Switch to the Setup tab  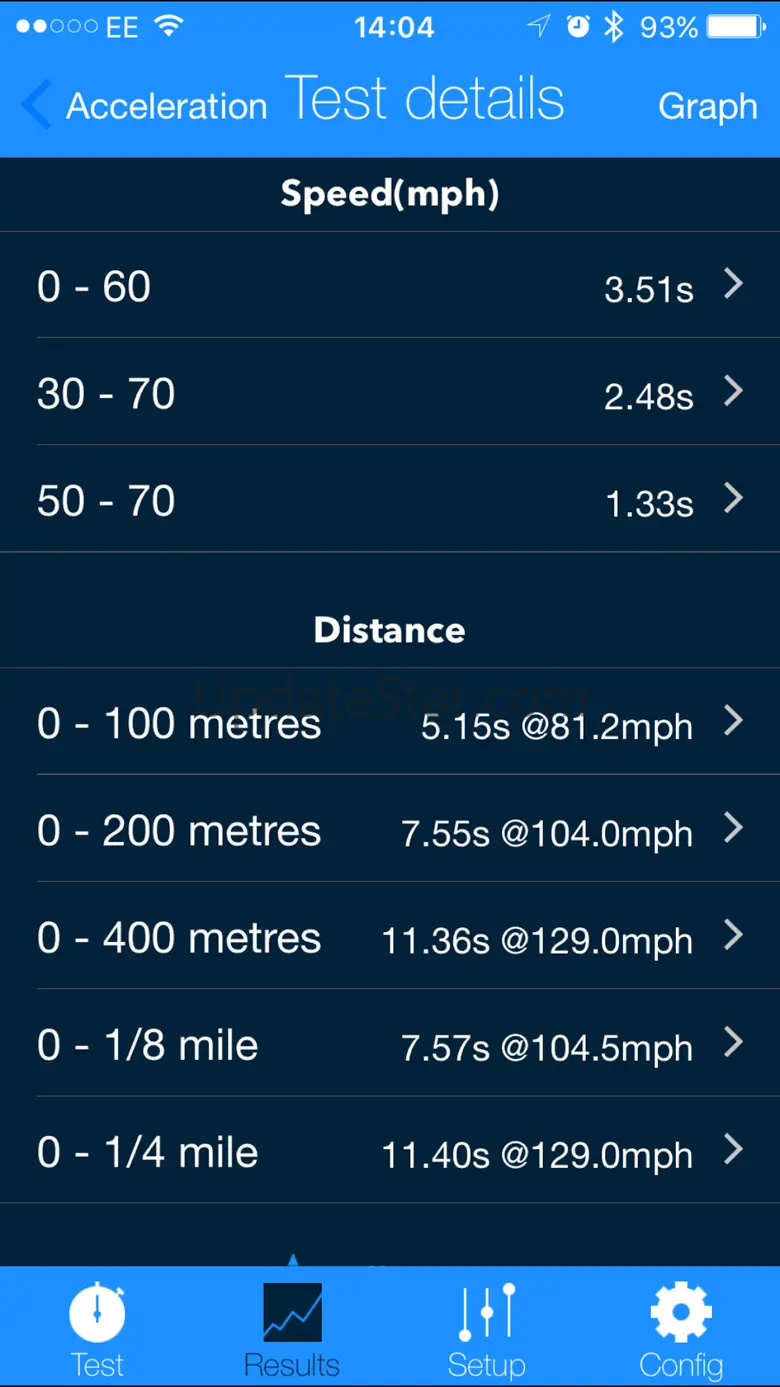coord(487,1328)
